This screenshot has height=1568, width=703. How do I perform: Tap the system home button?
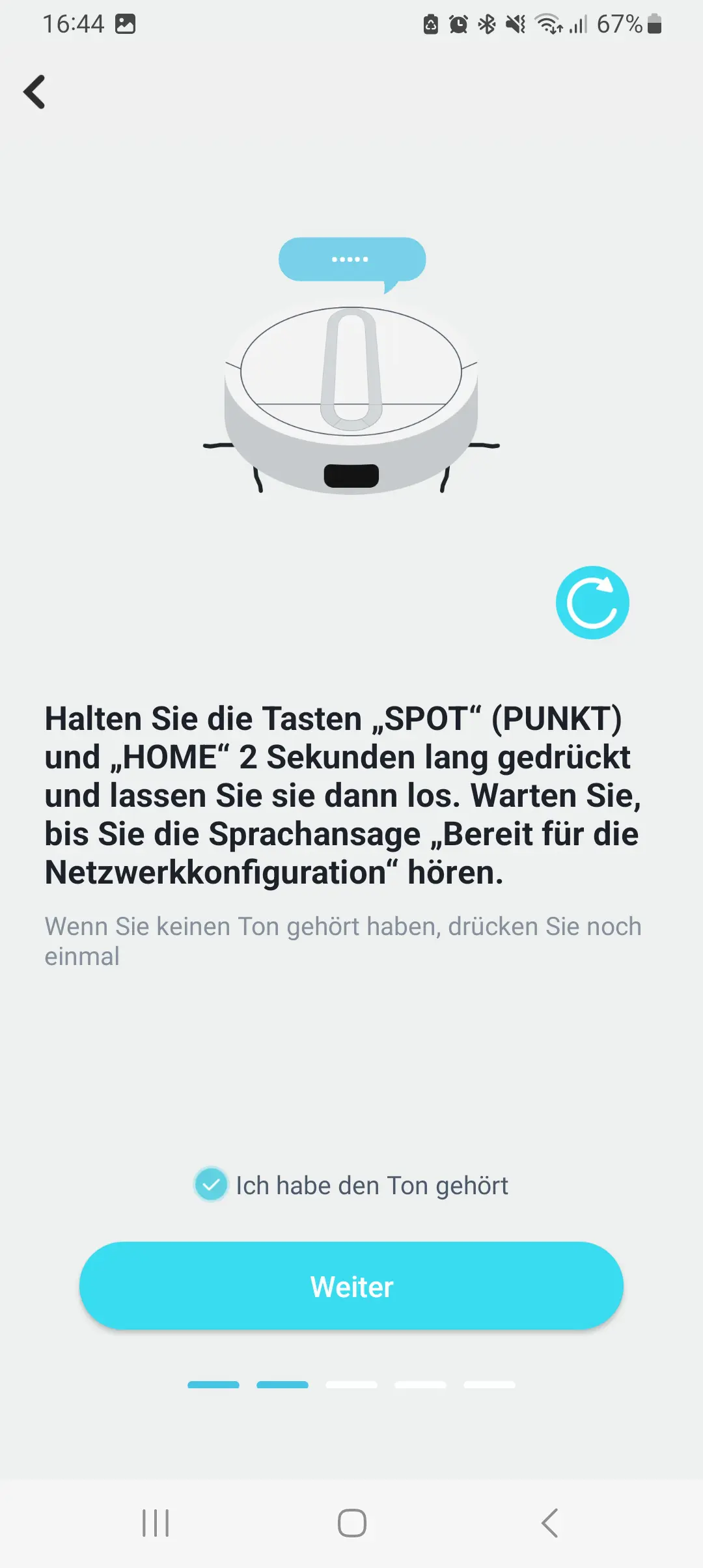pyautogui.click(x=351, y=1523)
